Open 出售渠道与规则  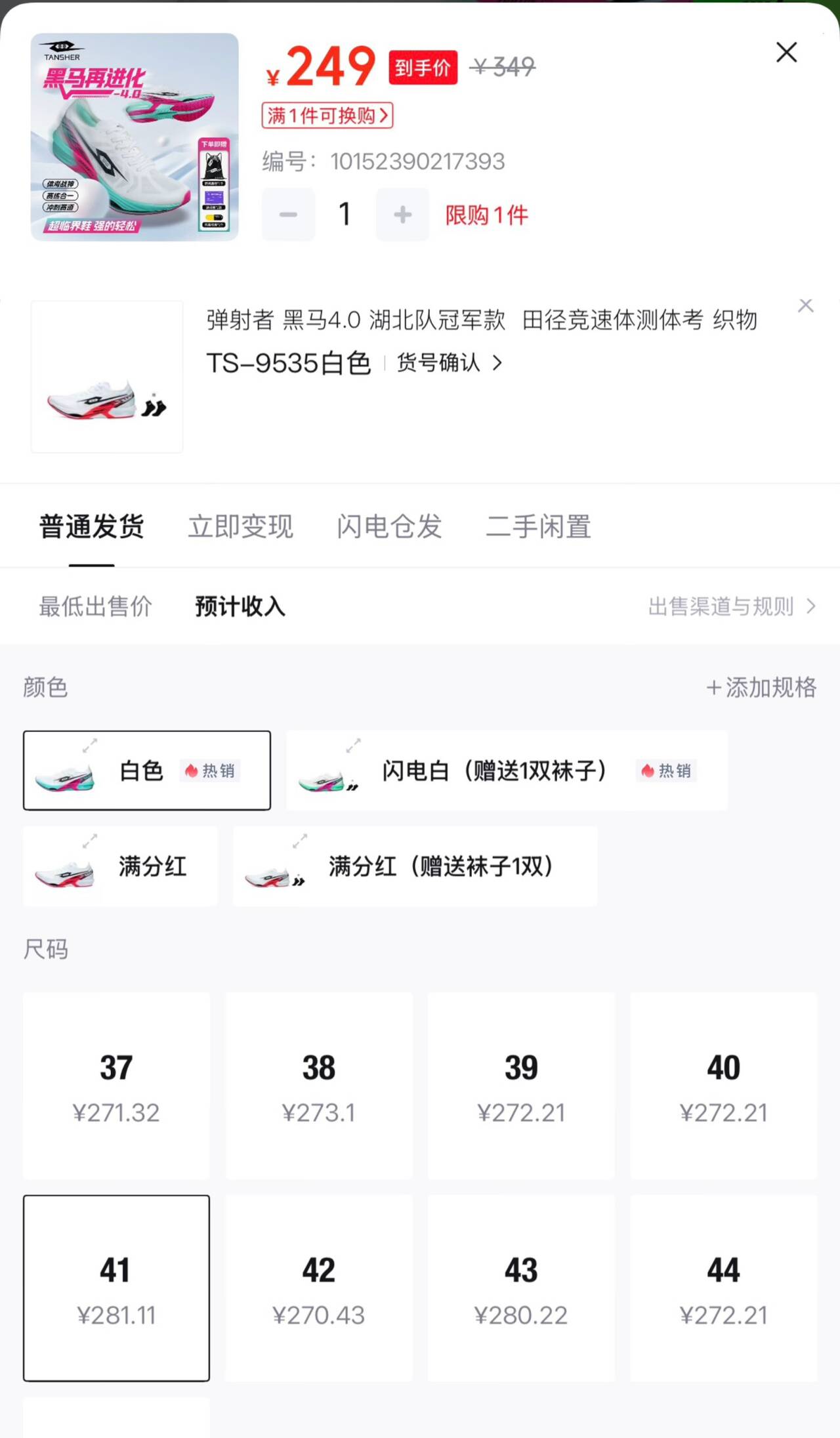[731, 606]
